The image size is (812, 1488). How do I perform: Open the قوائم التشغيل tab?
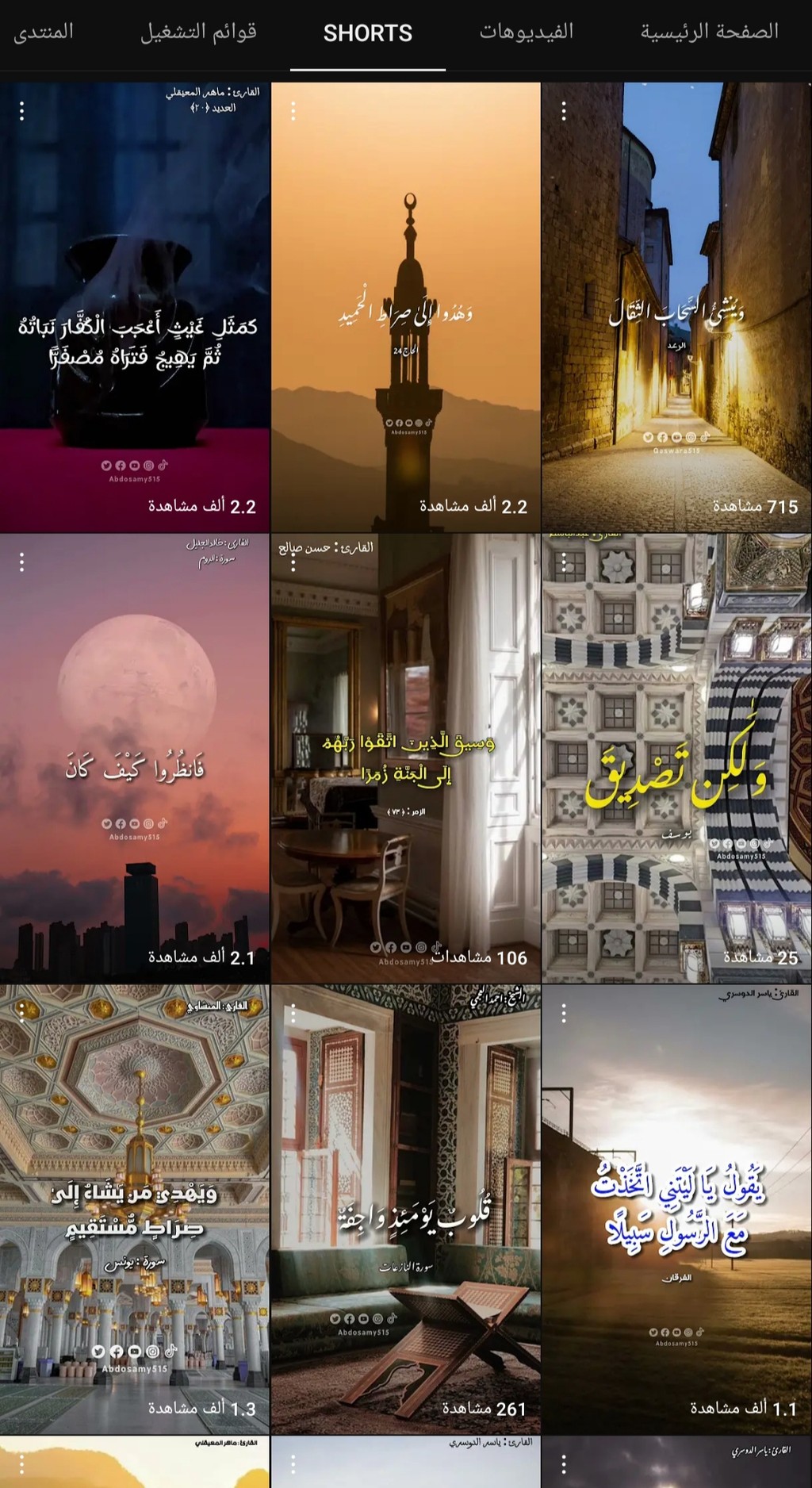click(198, 33)
